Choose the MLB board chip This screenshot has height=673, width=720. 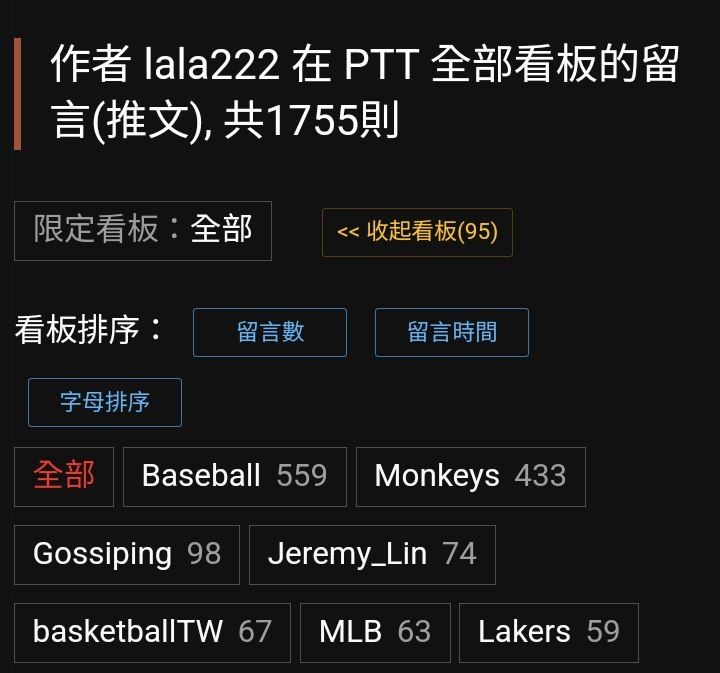pos(374,632)
